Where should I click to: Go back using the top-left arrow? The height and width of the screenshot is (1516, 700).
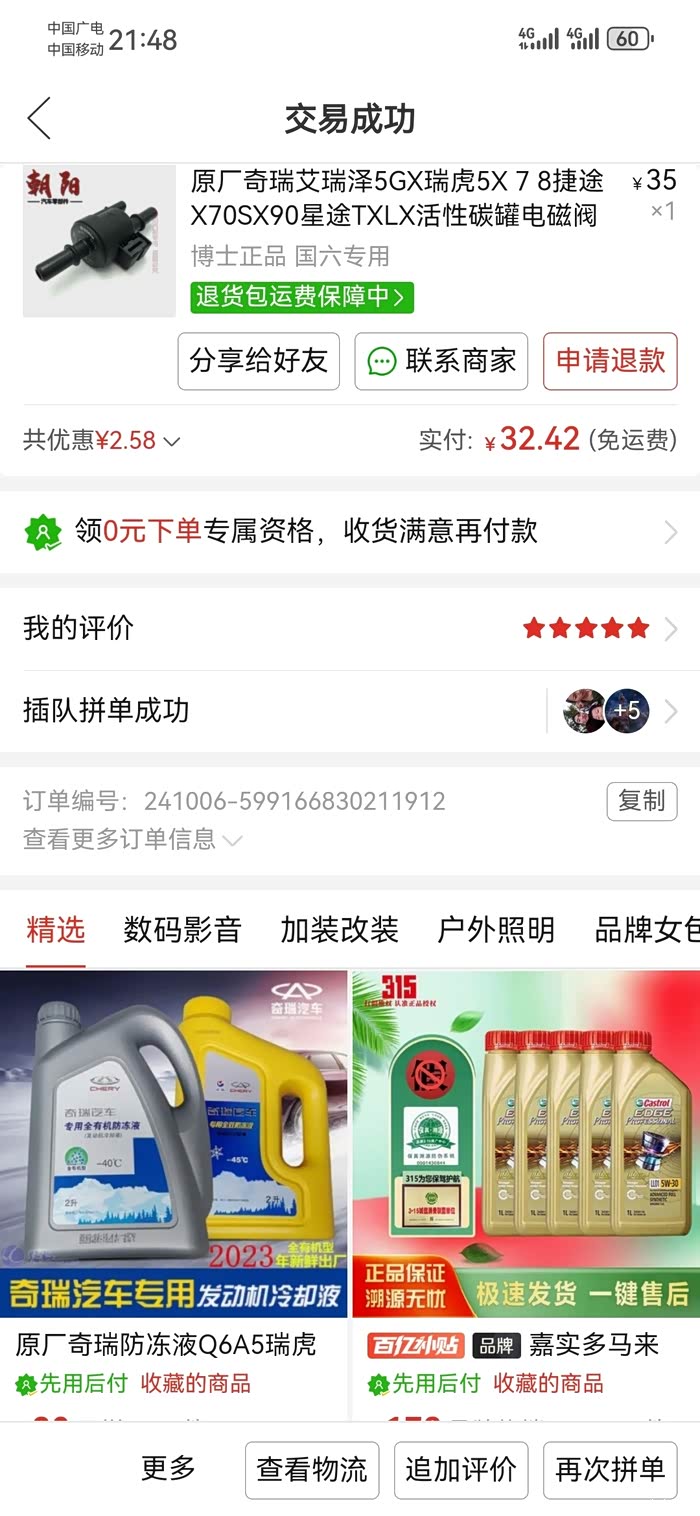click(40, 119)
